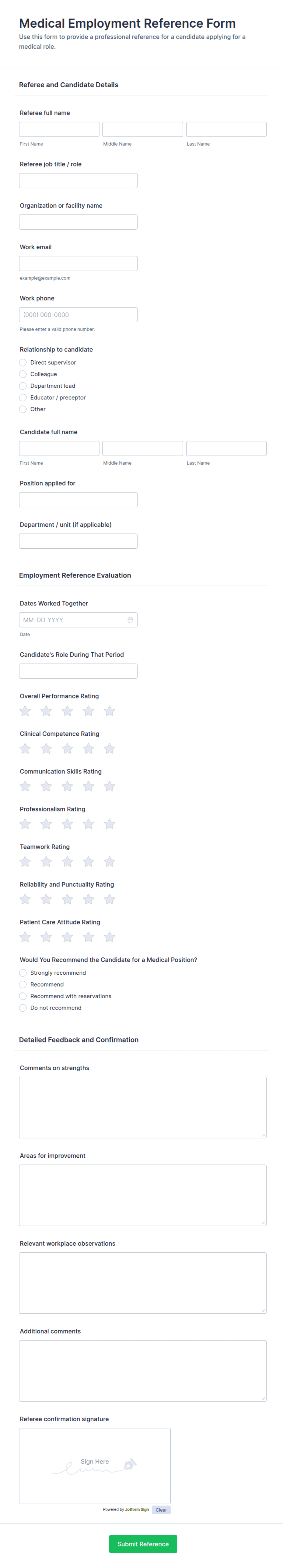The width and height of the screenshot is (283, 1568).
Task: Focus the Work email field
Action: click(x=78, y=264)
